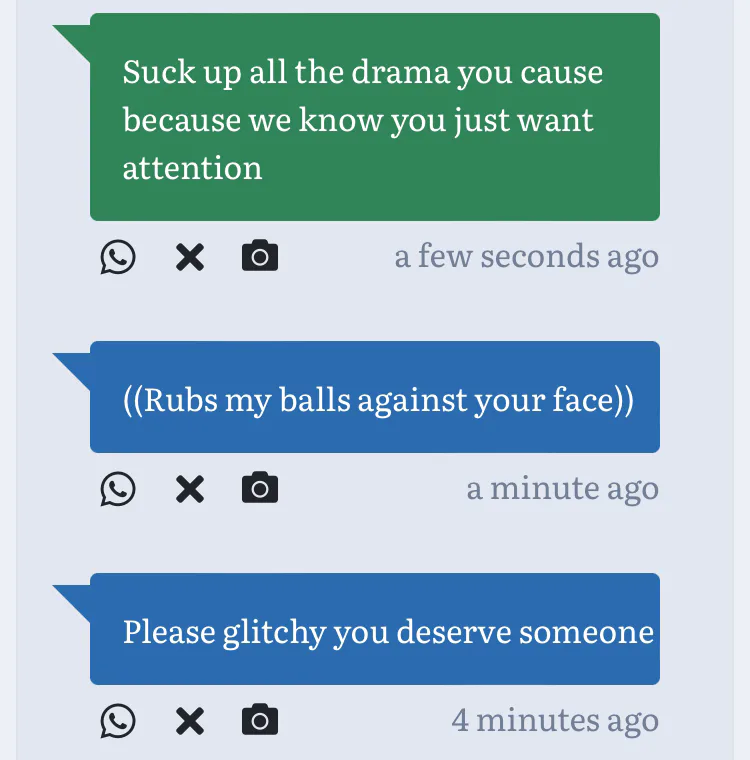Tap the camera icon under the 'Please glitchy' message
750x760 pixels.
[260, 721]
